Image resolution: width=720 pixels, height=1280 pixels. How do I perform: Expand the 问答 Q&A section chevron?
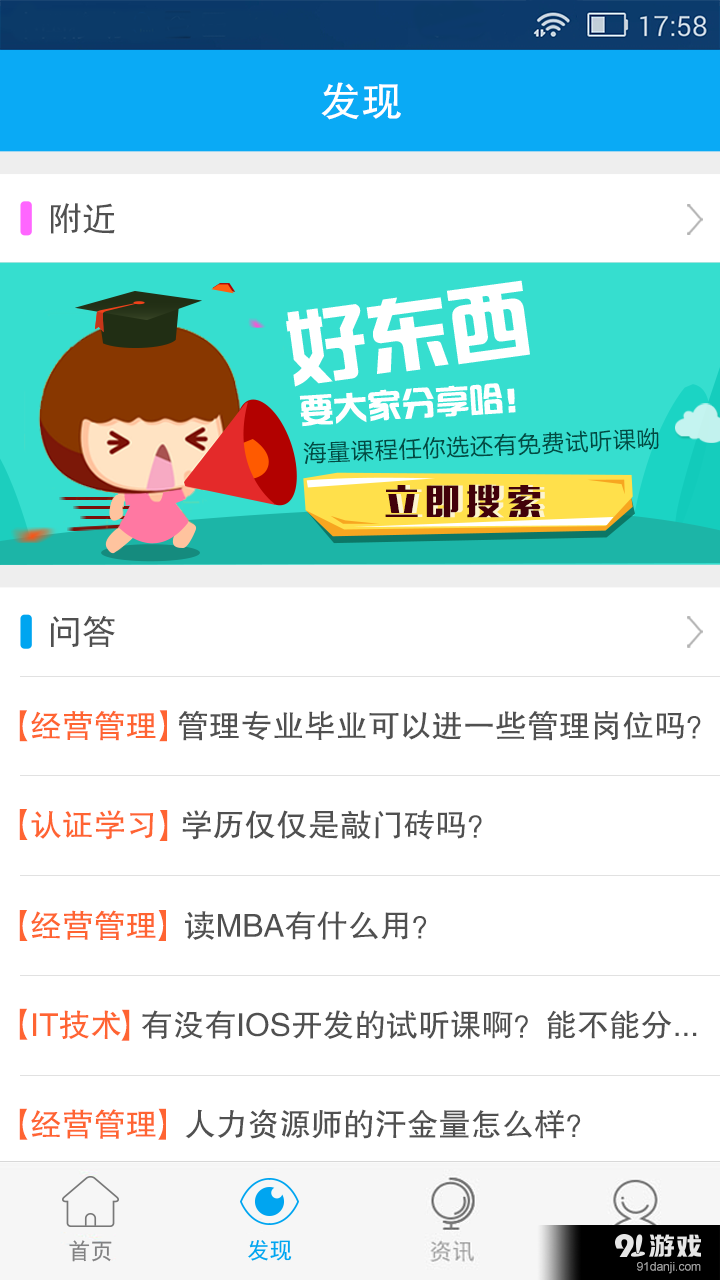694,631
